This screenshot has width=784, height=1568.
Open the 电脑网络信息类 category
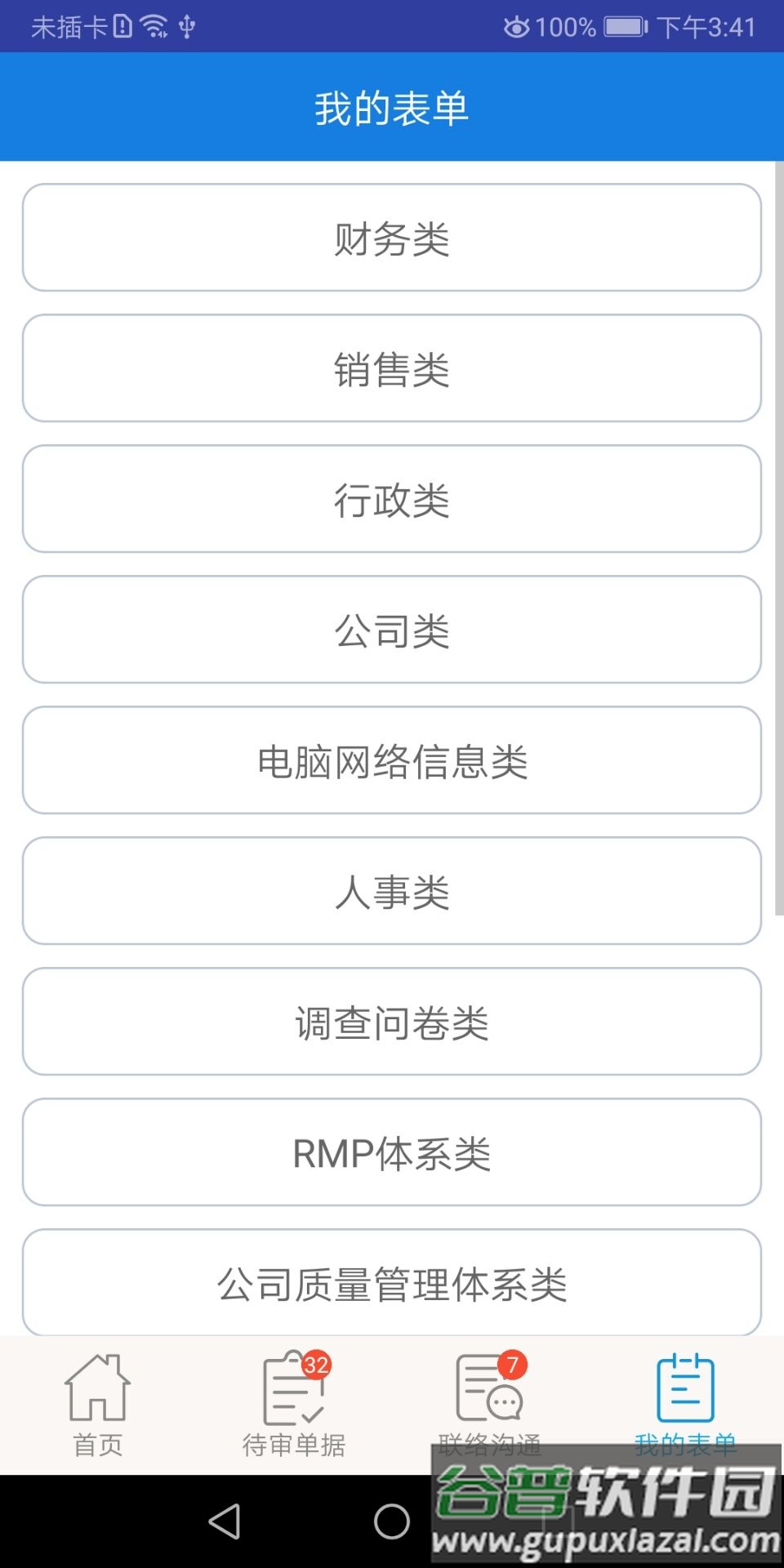[x=392, y=760]
